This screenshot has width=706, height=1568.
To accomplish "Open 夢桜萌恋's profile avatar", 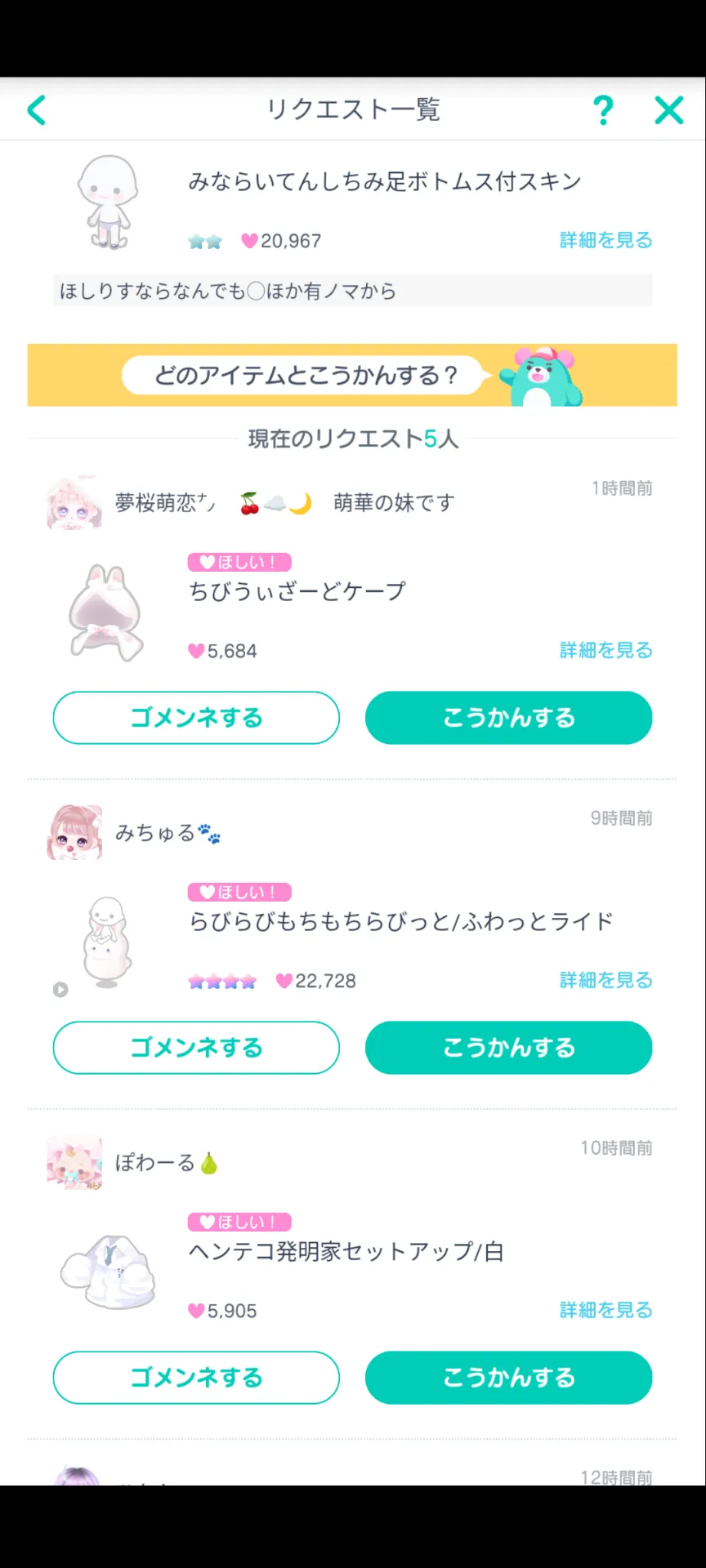I will [74, 503].
